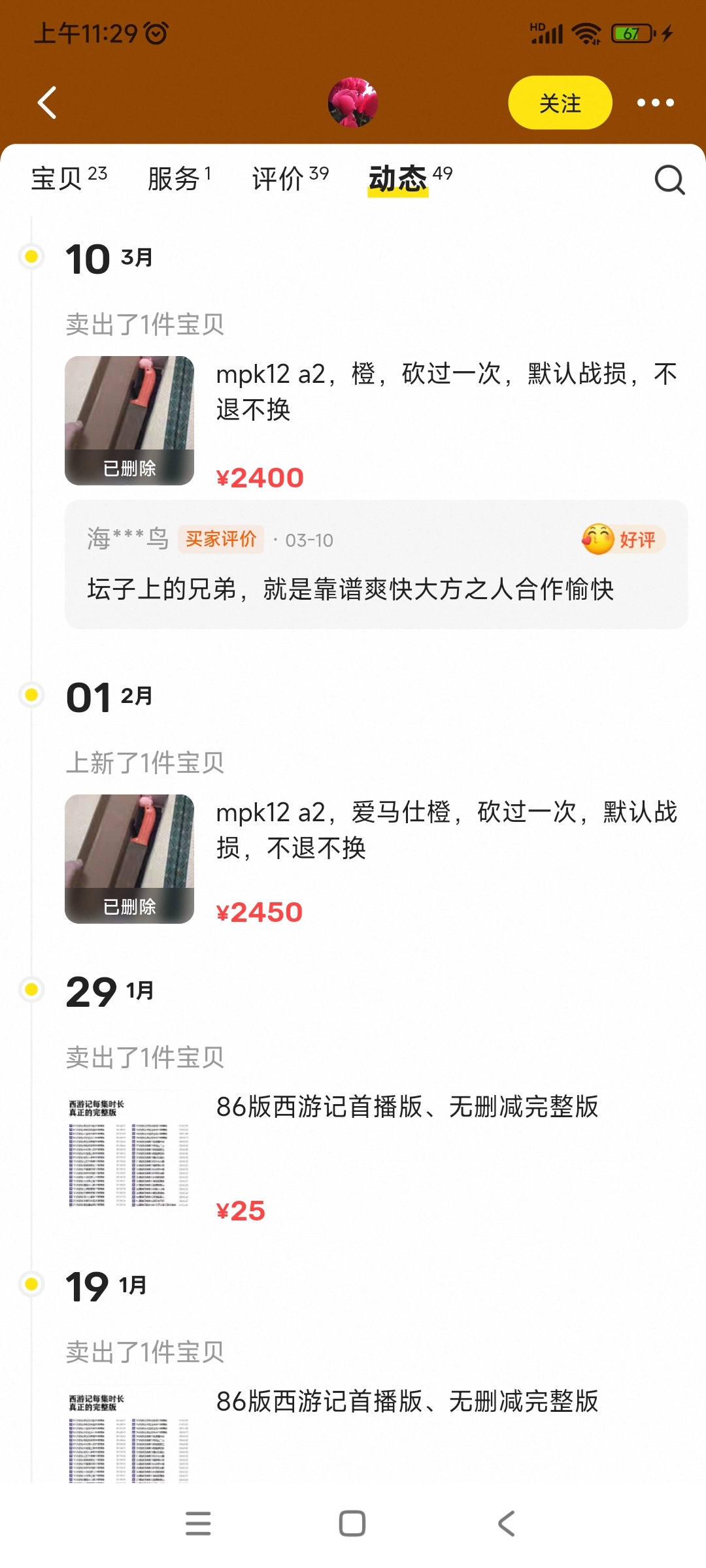Viewport: 706px width, 1568px height.
Task: Search within this seller's shop
Action: pyautogui.click(x=669, y=180)
